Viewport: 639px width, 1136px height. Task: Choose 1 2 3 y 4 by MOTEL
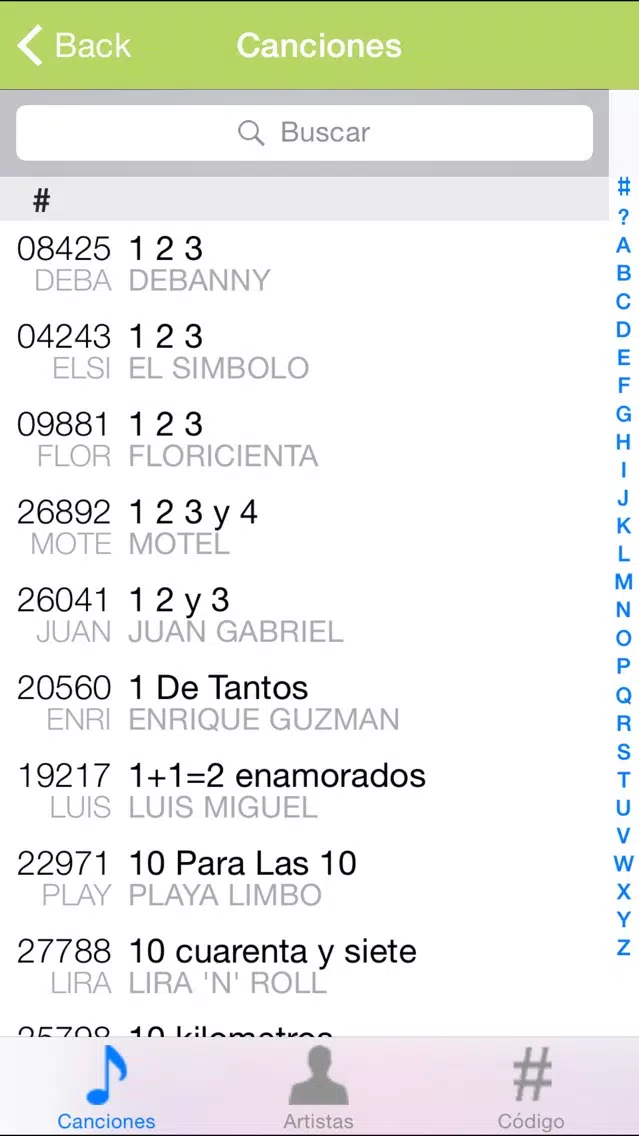click(304, 528)
